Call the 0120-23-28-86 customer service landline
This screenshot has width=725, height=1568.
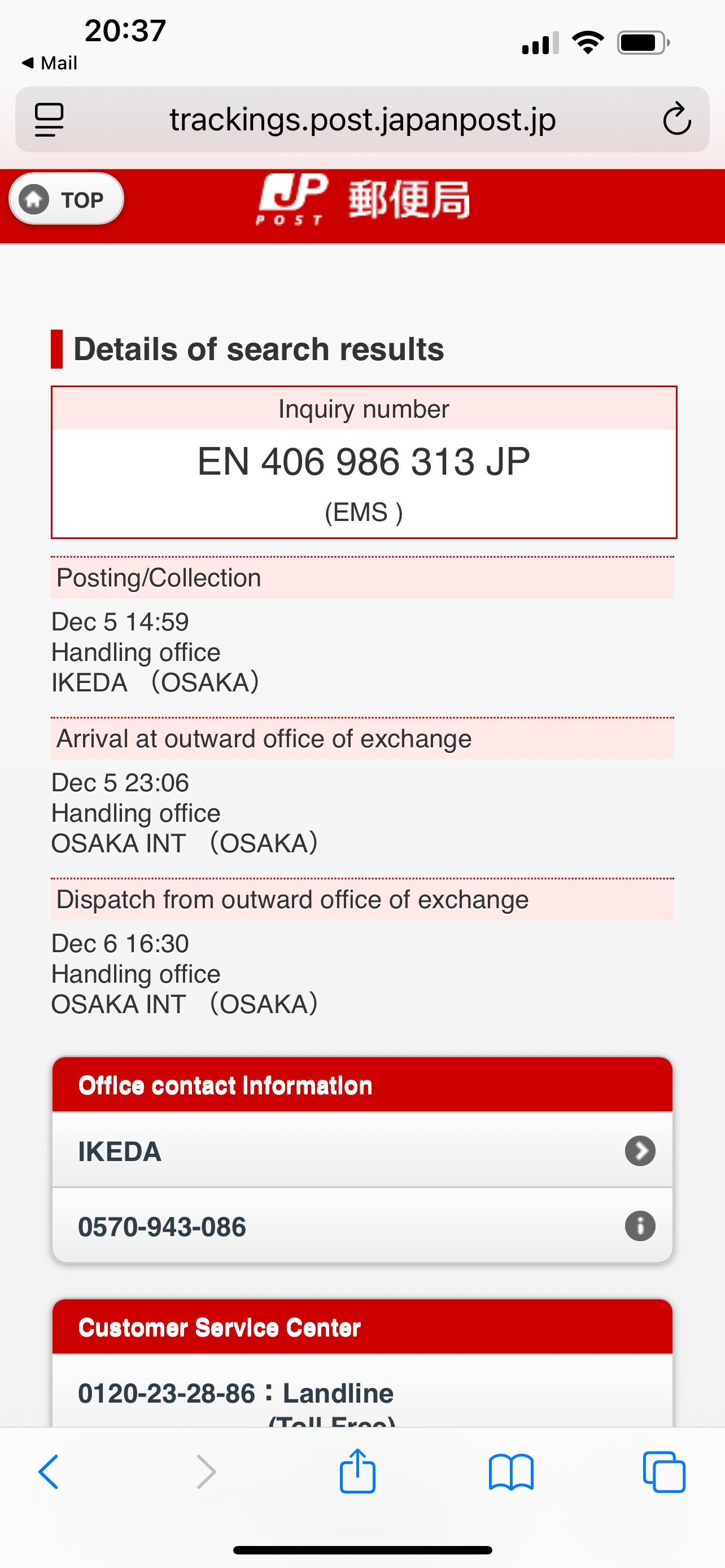click(x=235, y=1393)
